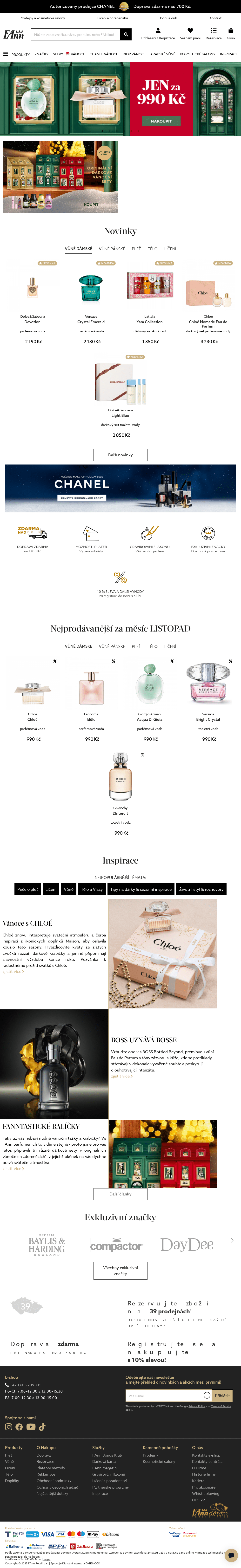Open Seznam přání wishlist
The height and width of the screenshot is (1568, 241).
pos(190,33)
